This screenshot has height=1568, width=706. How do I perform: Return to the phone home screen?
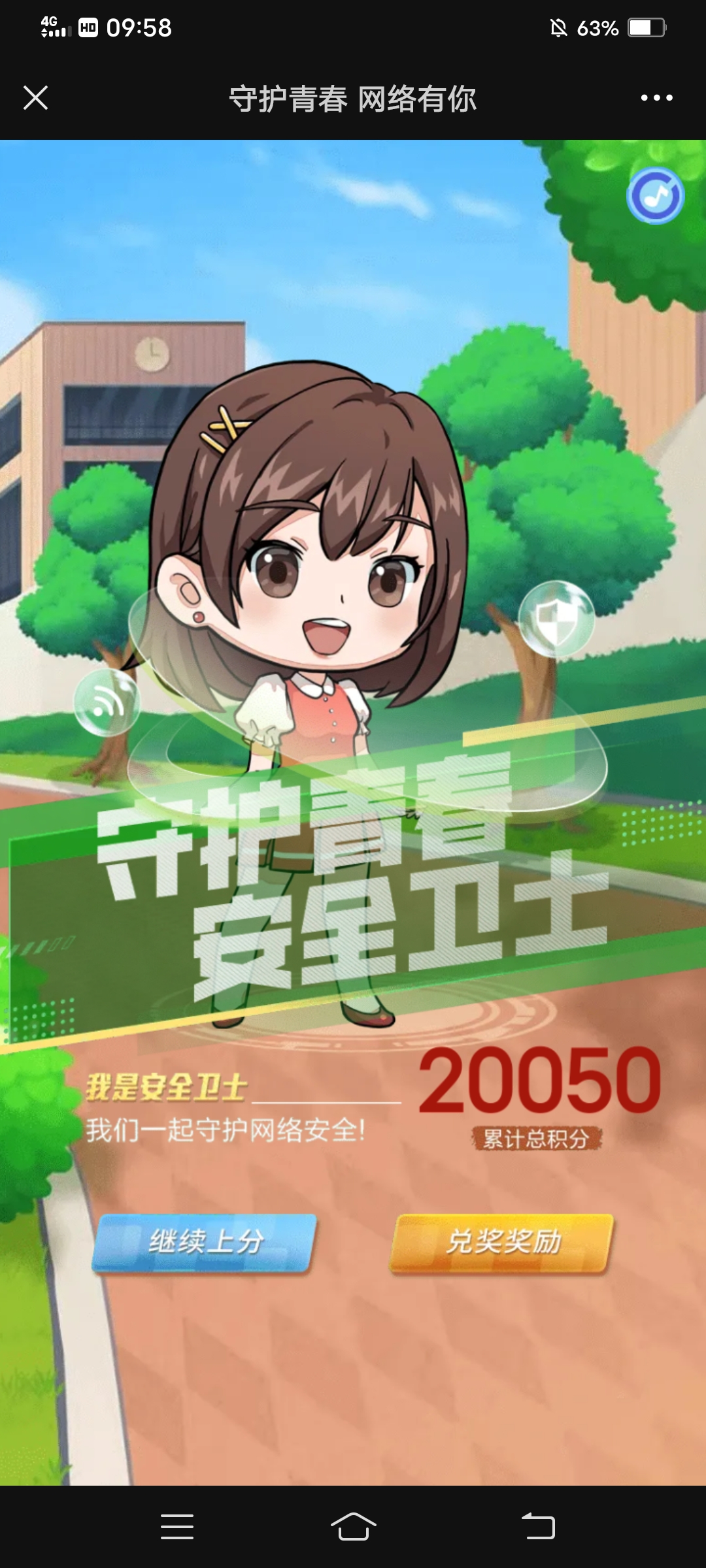pyautogui.click(x=353, y=1527)
